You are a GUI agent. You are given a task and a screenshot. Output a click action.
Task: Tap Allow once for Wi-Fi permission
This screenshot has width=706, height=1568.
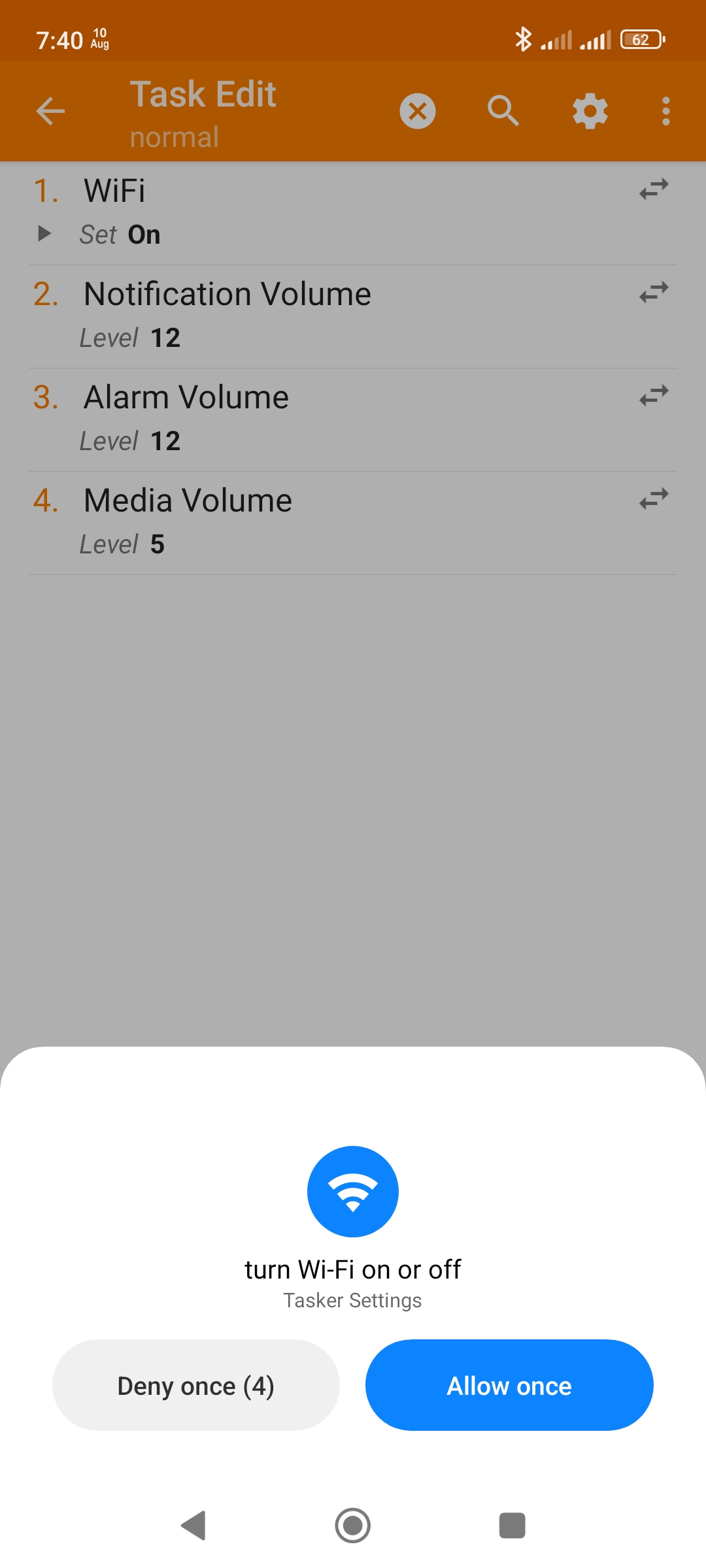(509, 1385)
